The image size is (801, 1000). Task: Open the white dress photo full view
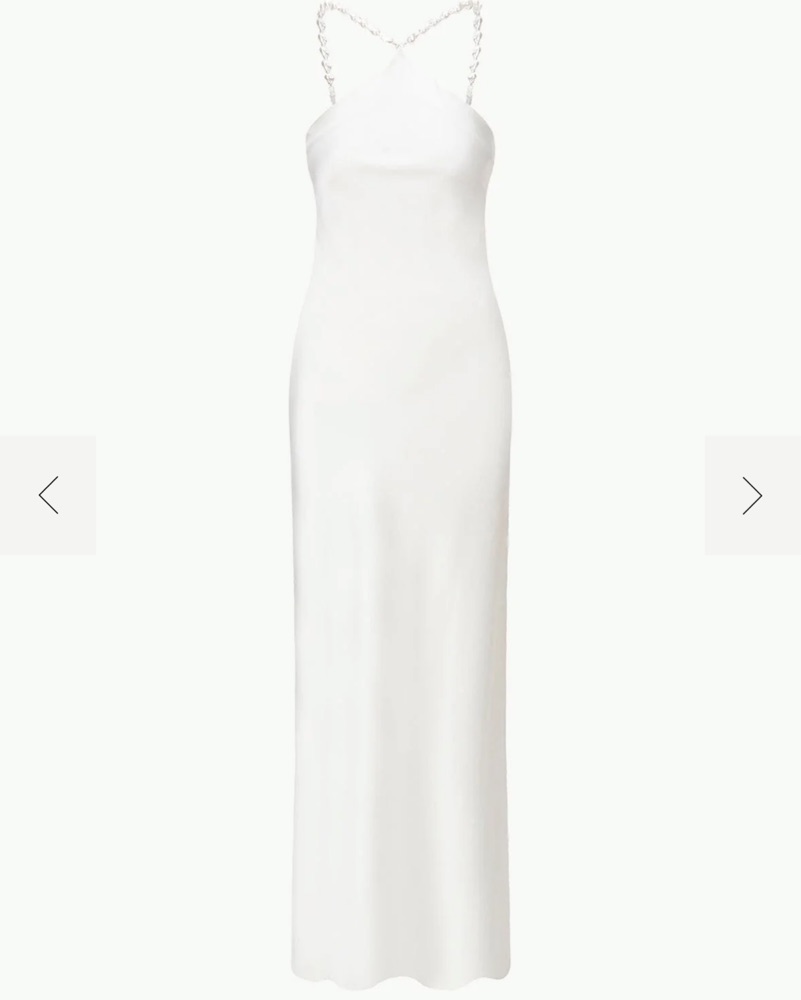tap(400, 500)
